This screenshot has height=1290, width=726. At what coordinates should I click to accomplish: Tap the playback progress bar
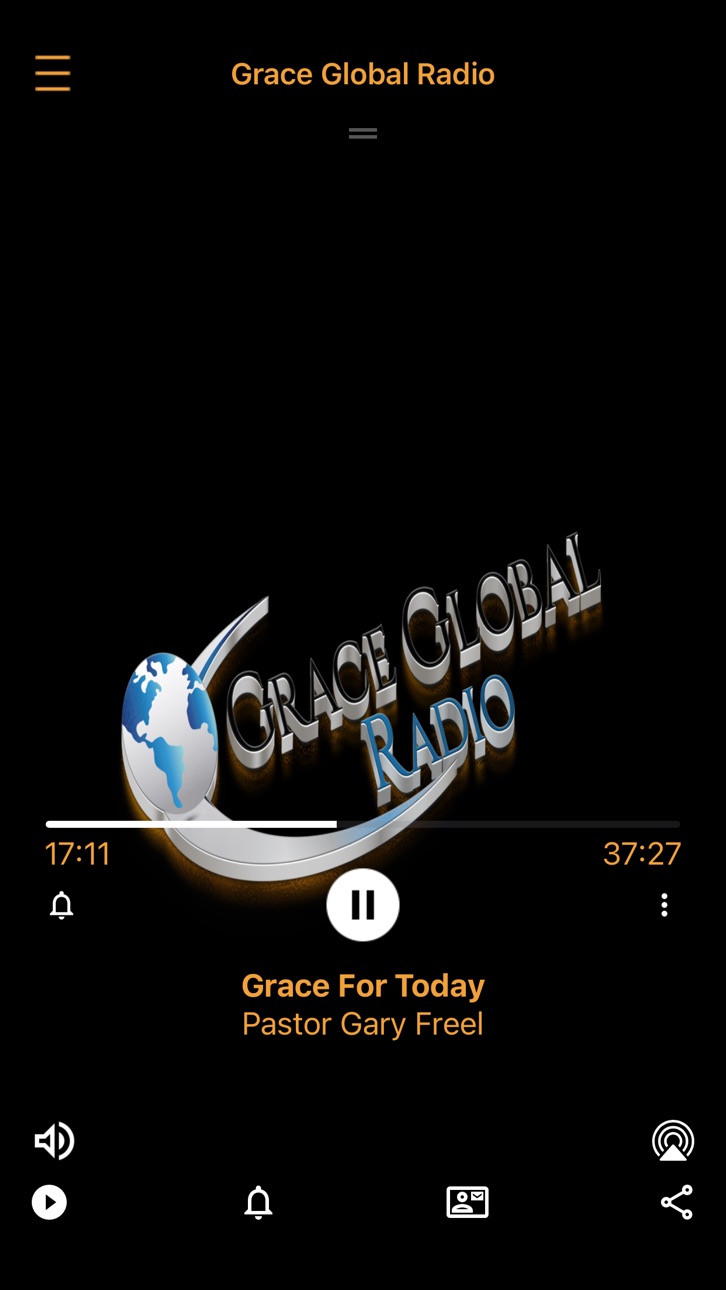(363, 824)
